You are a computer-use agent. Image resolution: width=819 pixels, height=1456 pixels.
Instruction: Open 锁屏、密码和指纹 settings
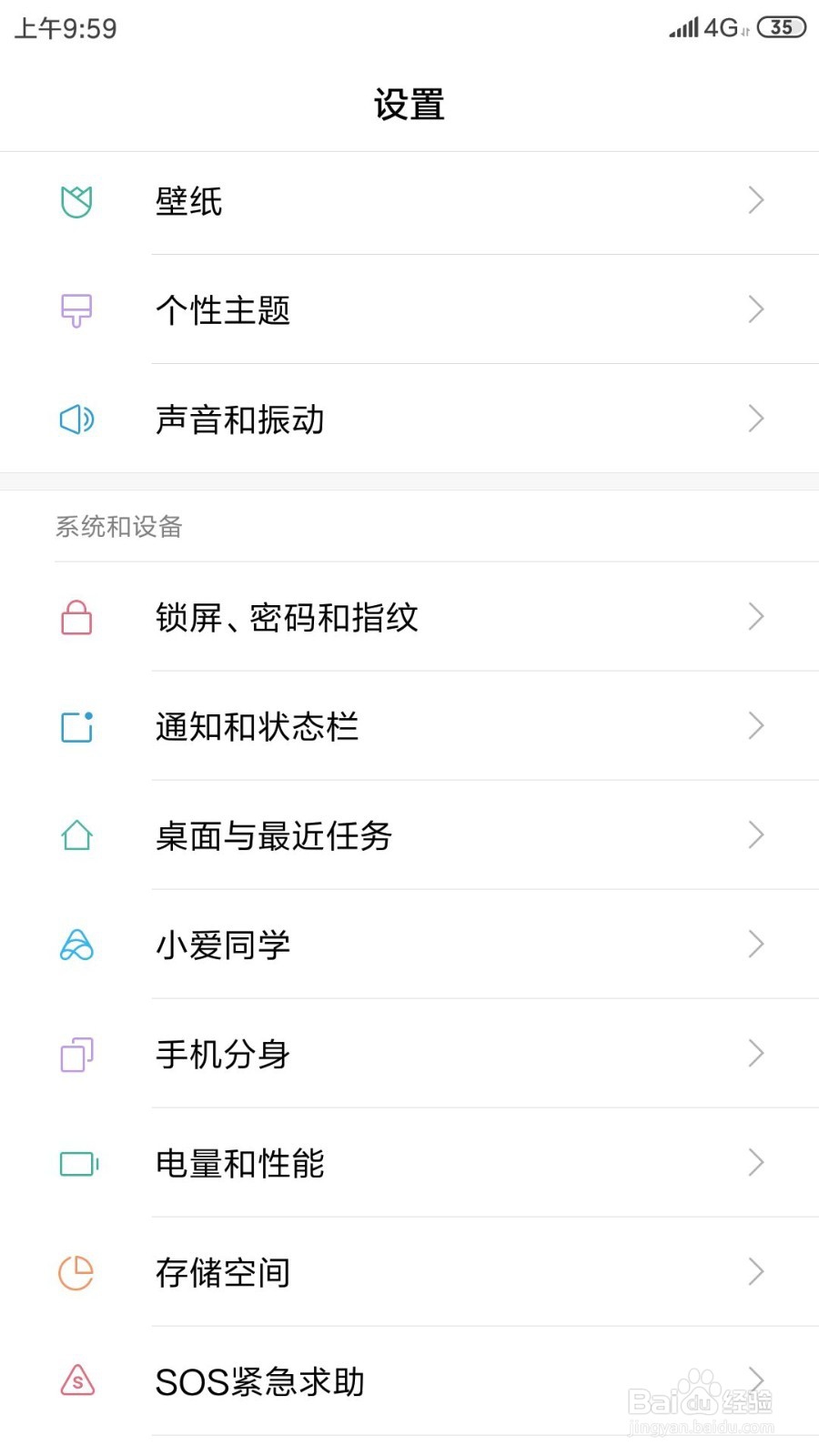[x=409, y=618]
